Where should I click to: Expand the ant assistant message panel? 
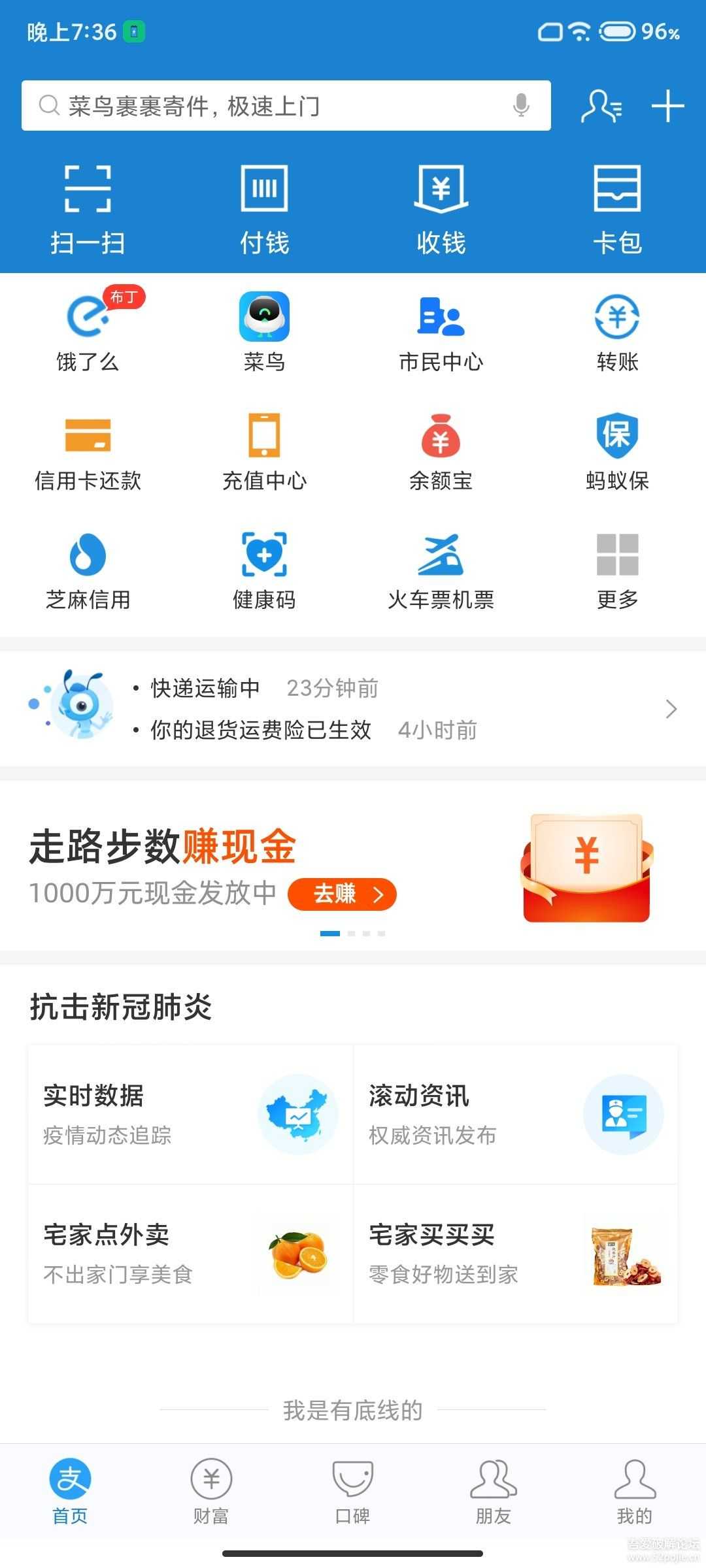click(670, 709)
